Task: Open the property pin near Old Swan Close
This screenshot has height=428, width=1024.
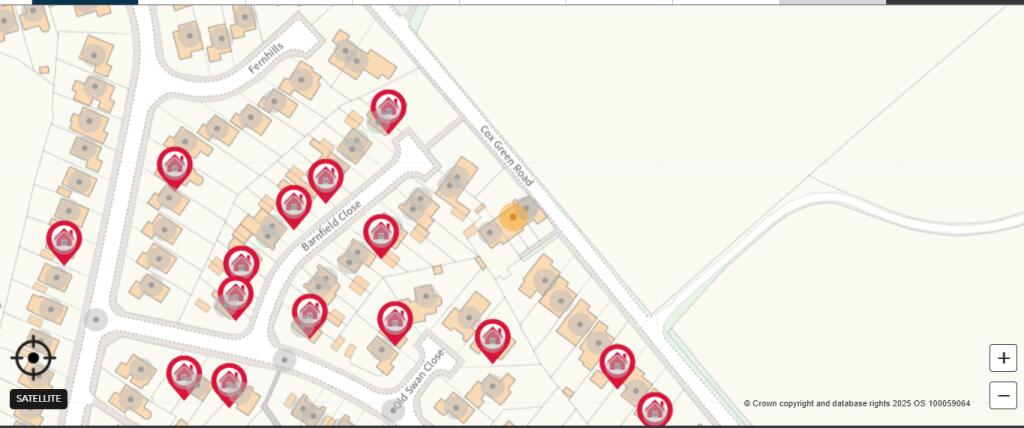Action: (x=395, y=320)
